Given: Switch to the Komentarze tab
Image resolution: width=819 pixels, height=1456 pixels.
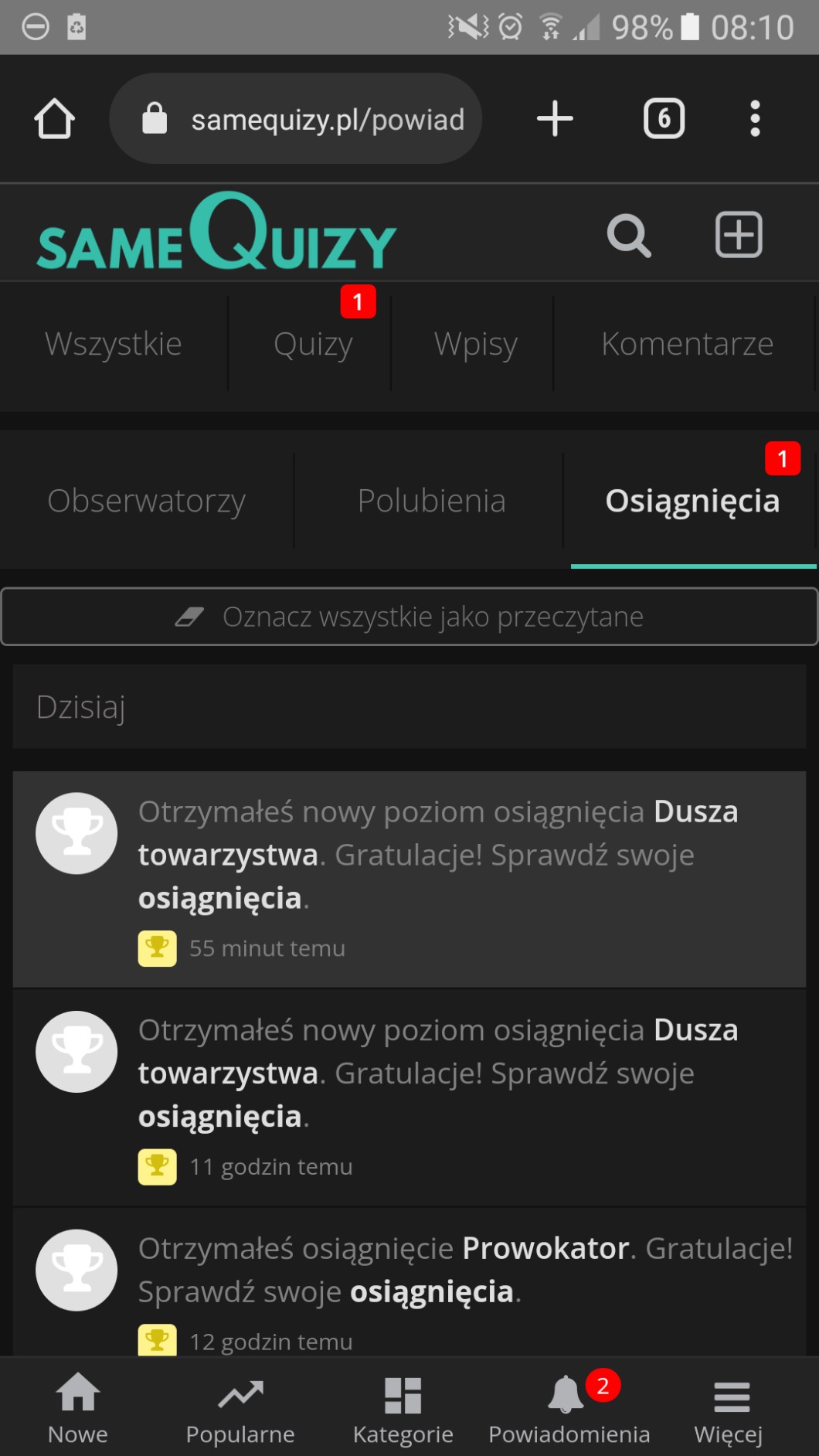Looking at the screenshot, I should 687,344.
